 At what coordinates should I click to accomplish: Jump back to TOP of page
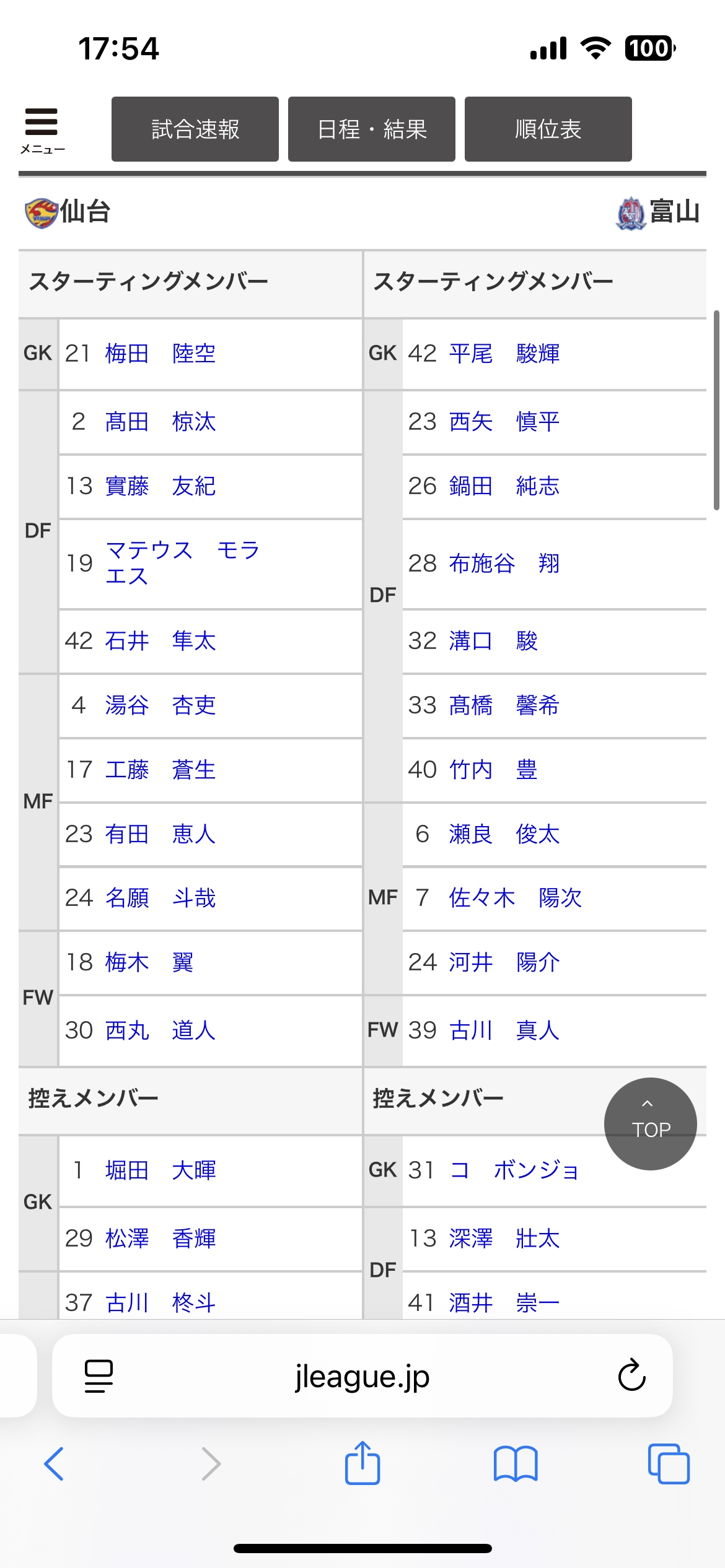point(650,1123)
